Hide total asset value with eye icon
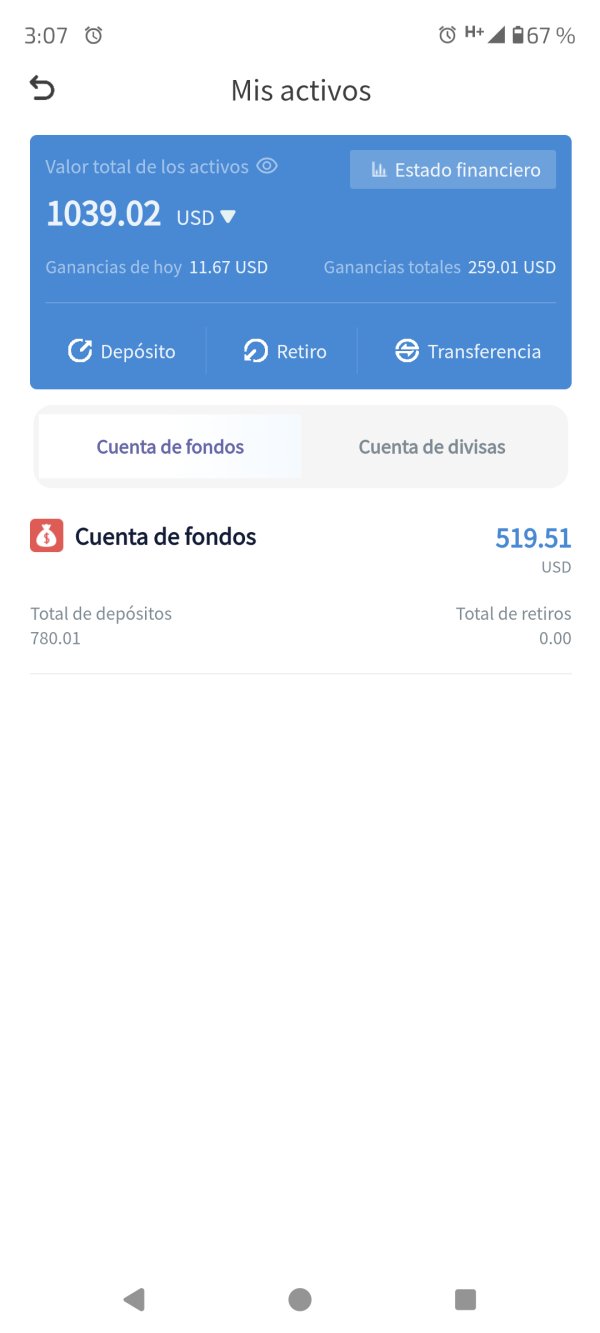 (266, 166)
